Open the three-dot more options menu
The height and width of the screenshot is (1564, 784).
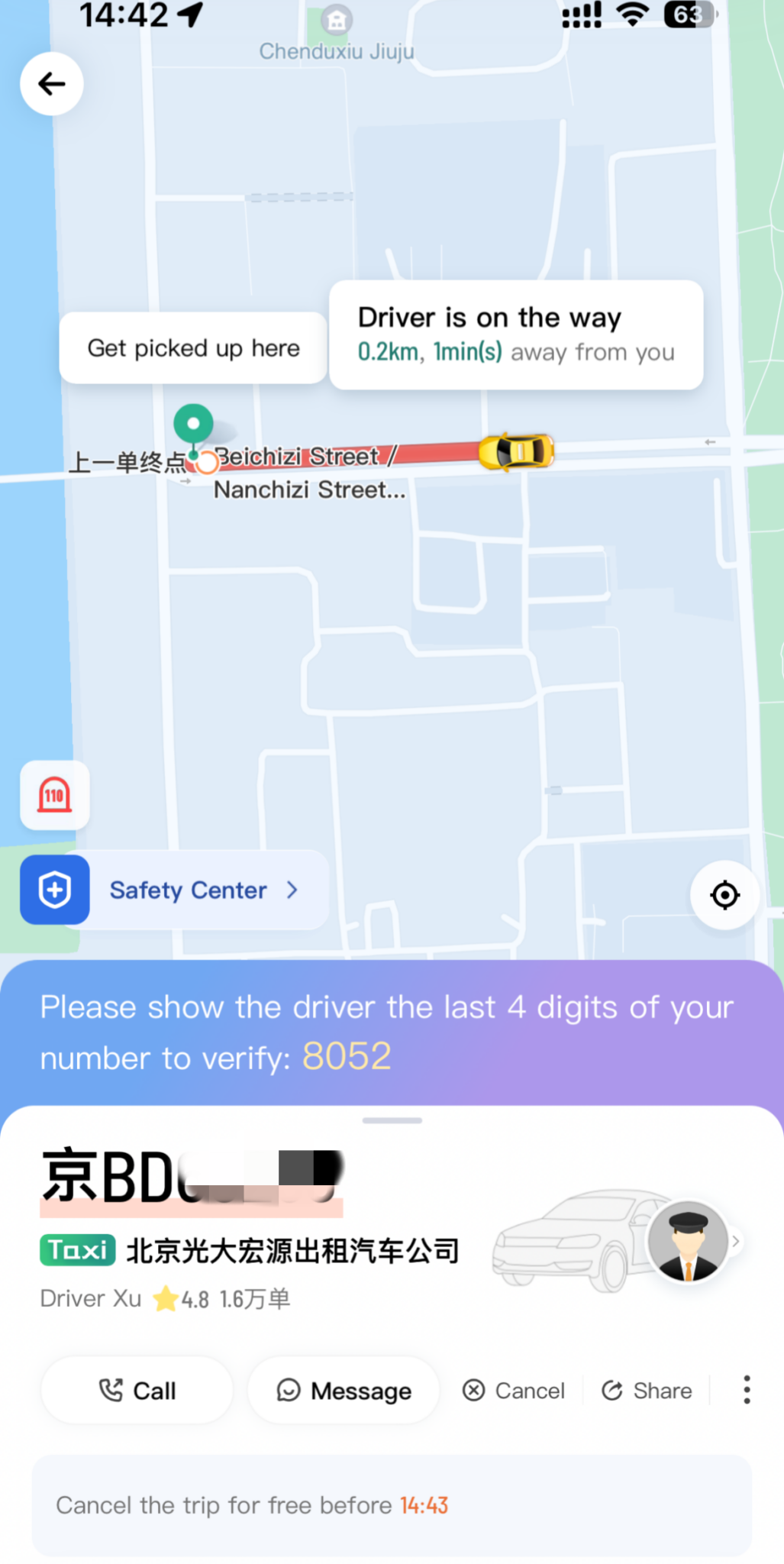pos(746,1390)
